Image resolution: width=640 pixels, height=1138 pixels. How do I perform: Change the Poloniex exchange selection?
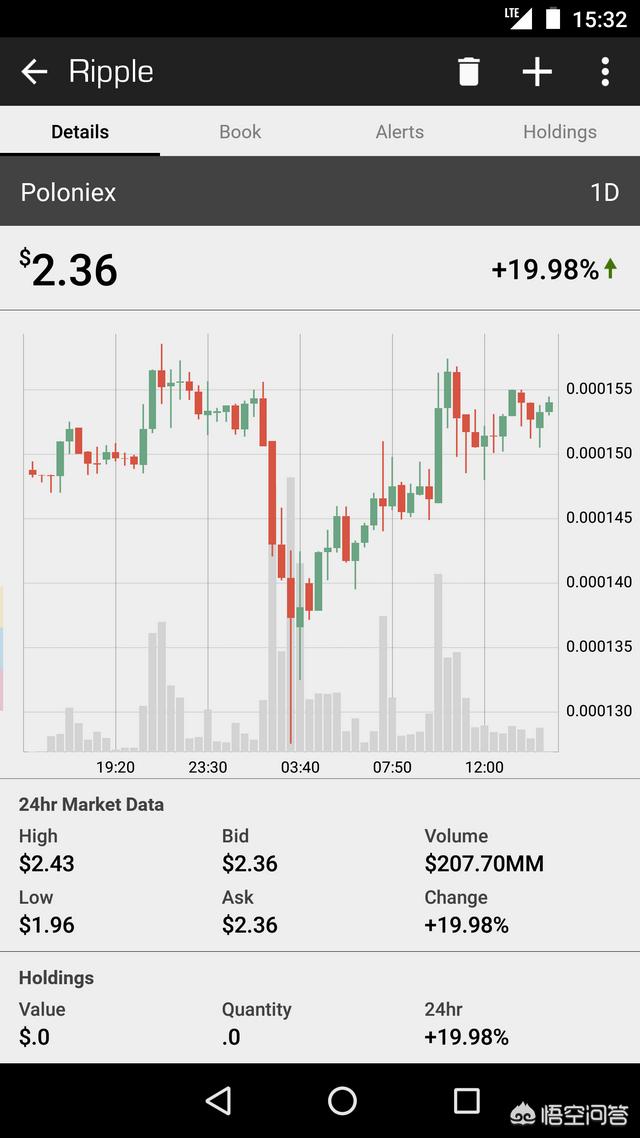(68, 192)
